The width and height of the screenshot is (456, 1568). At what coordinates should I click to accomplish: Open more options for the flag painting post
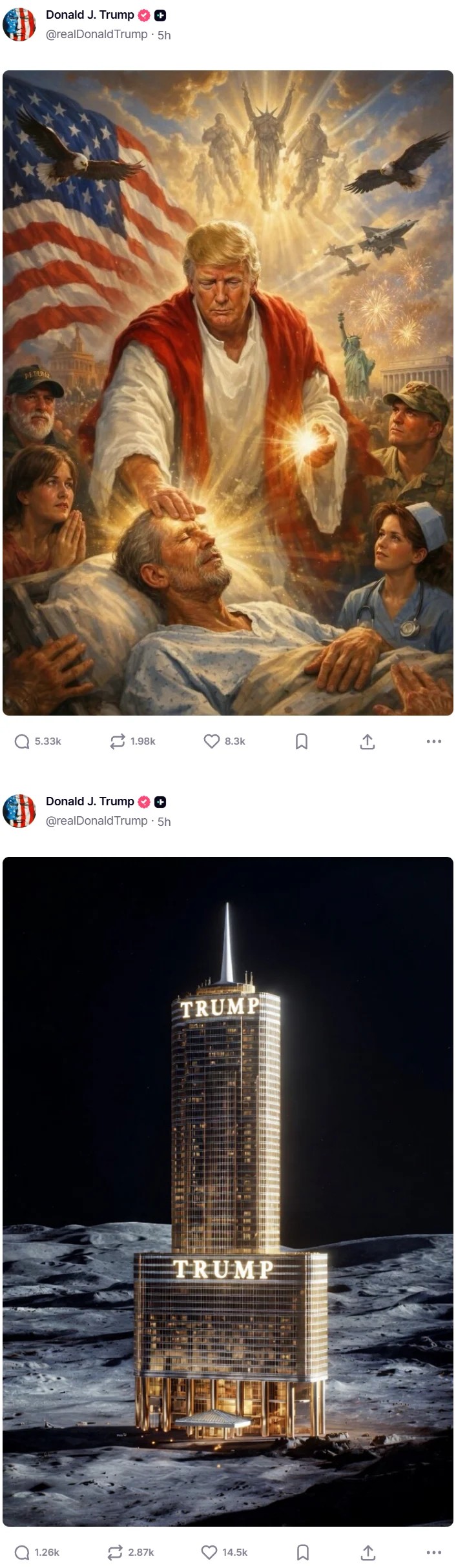pos(434,741)
